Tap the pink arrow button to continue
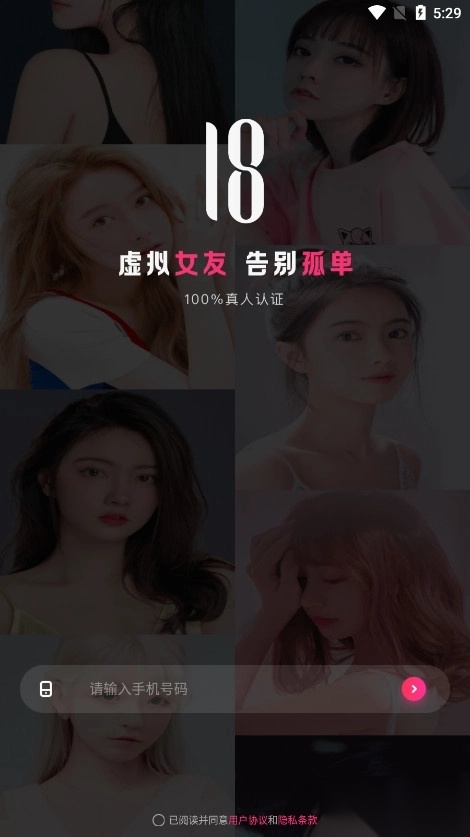Viewport: 470px width, 837px height. 414,689
